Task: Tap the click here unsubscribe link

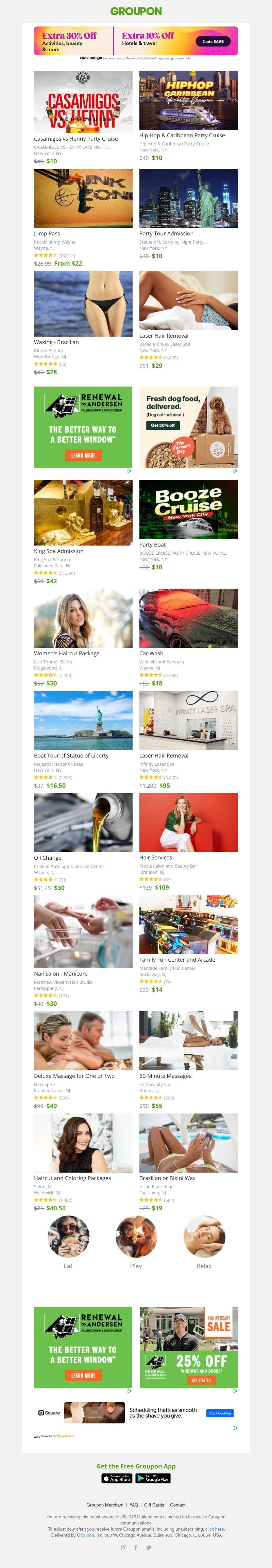Action: coord(215,1529)
